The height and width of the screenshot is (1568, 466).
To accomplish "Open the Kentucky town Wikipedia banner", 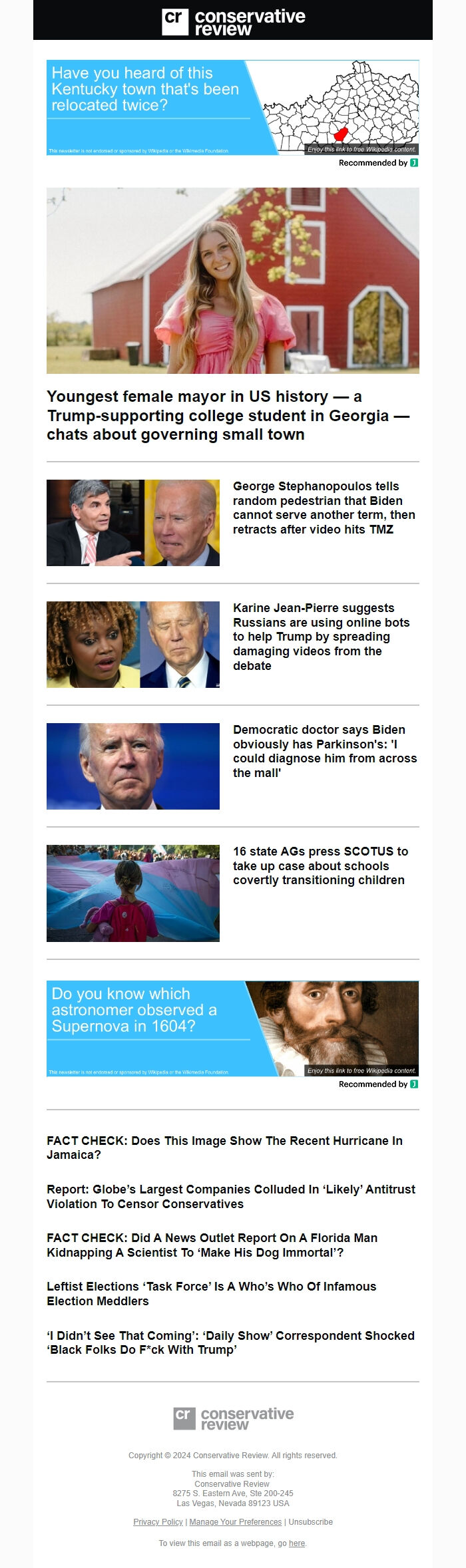I will [x=232, y=108].
